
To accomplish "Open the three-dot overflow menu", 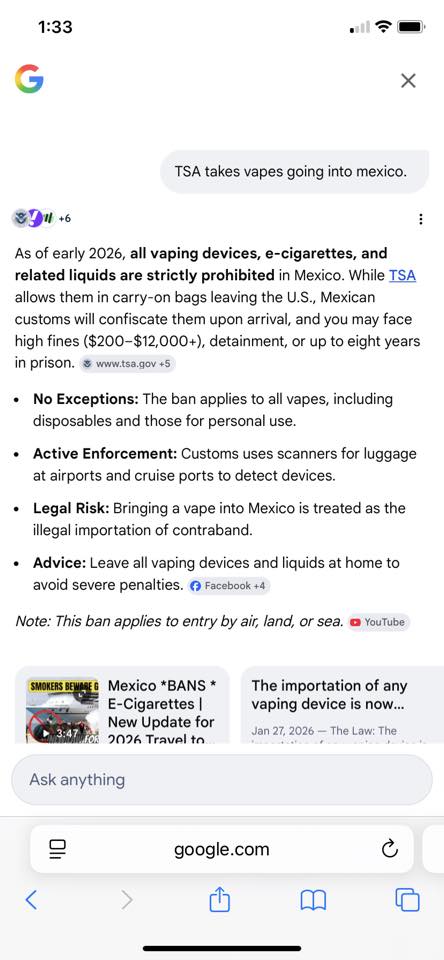I will point(420,219).
